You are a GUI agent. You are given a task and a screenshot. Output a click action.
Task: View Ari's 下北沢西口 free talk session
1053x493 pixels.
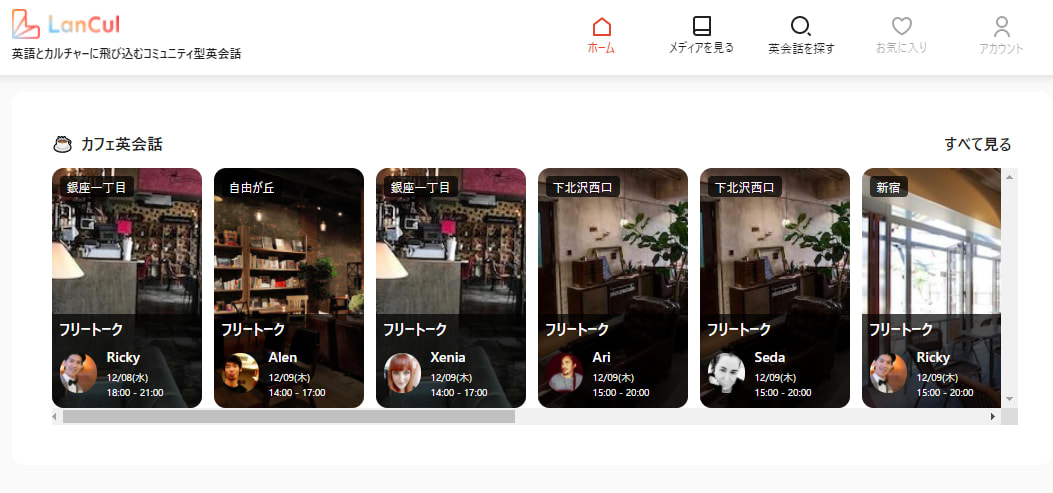pos(613,288)
